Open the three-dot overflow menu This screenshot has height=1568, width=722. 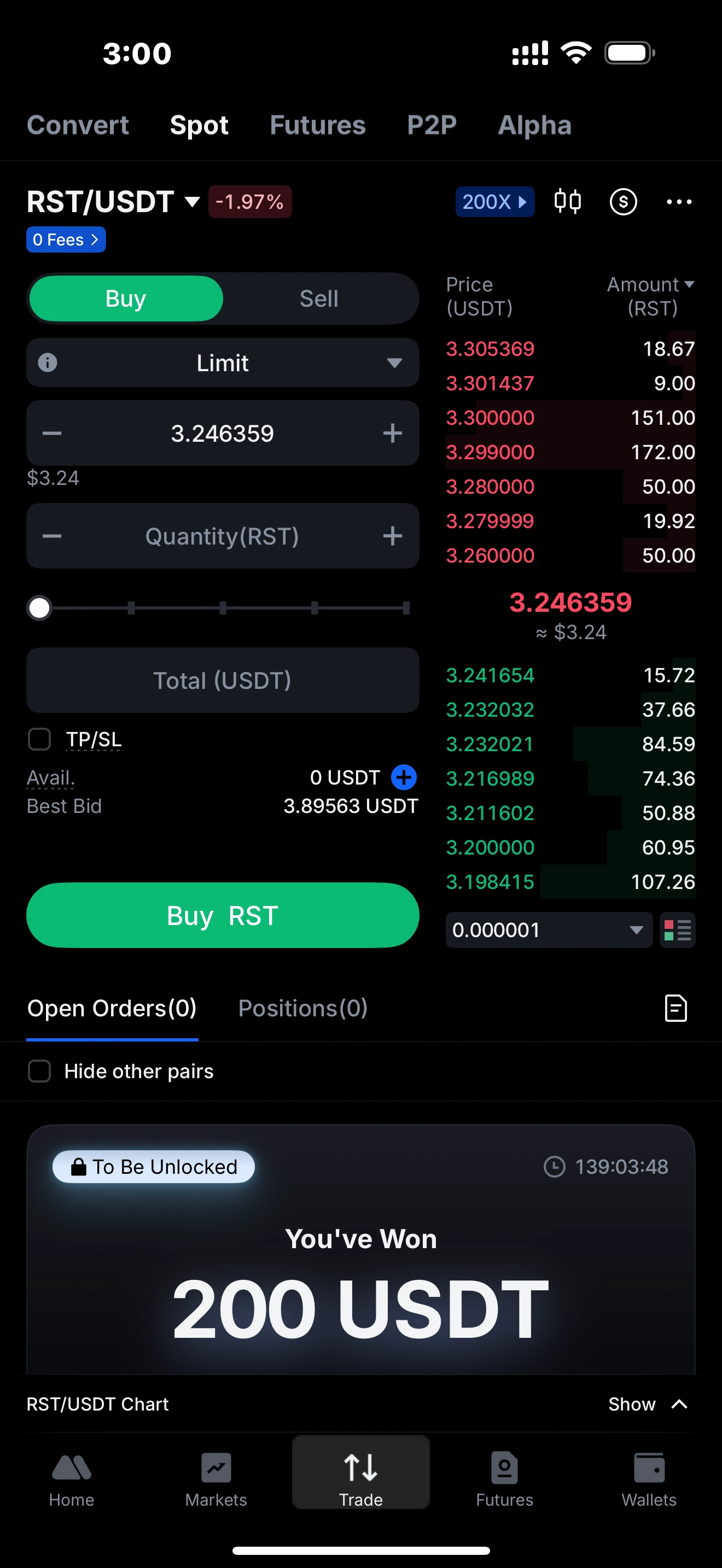(x=679, y=202)
